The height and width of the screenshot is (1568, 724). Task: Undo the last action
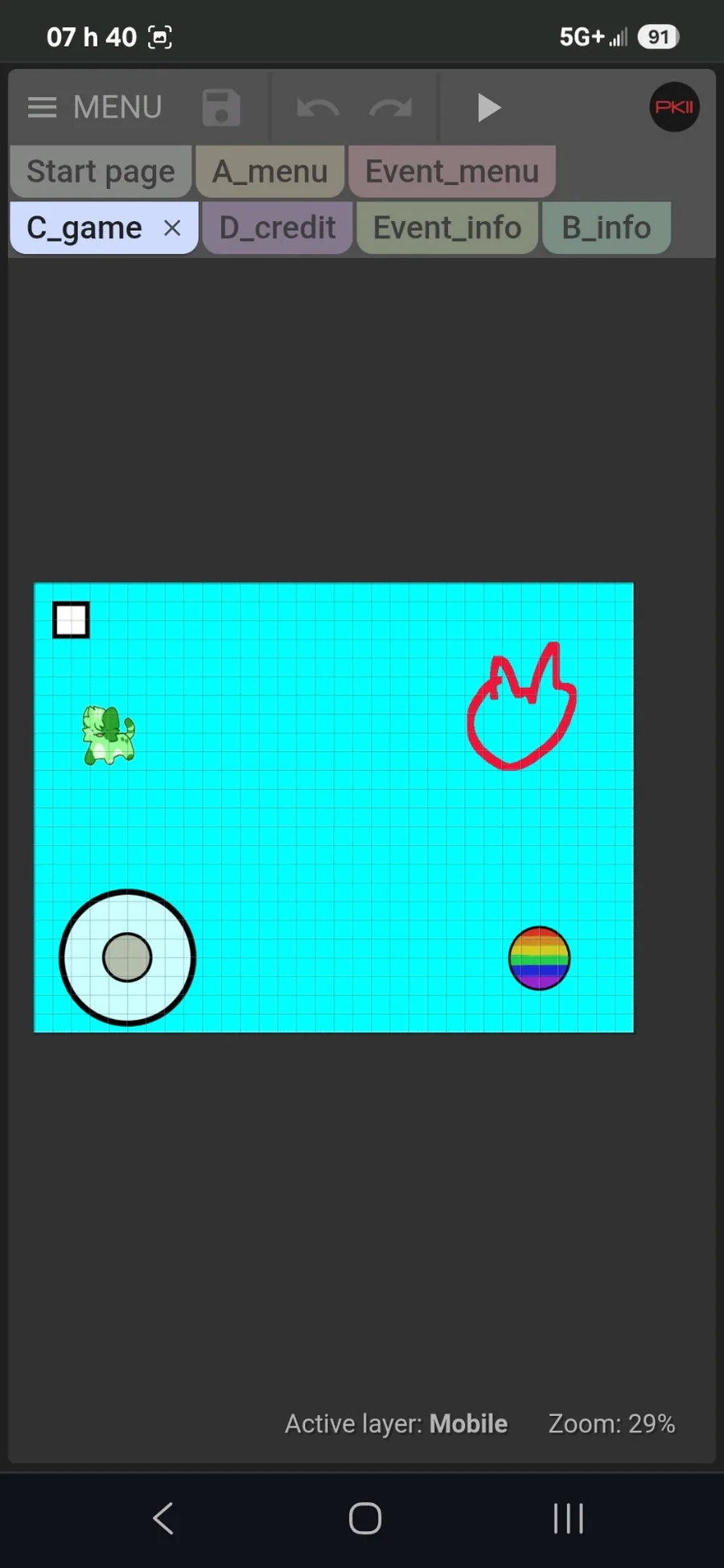(x=318, y=108)
